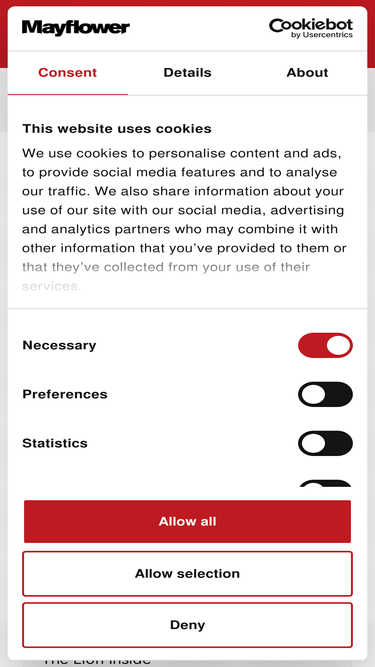Viewport: 375px width, 667px height.
Task: Switch to the Details tab
Action: point(187,73)
